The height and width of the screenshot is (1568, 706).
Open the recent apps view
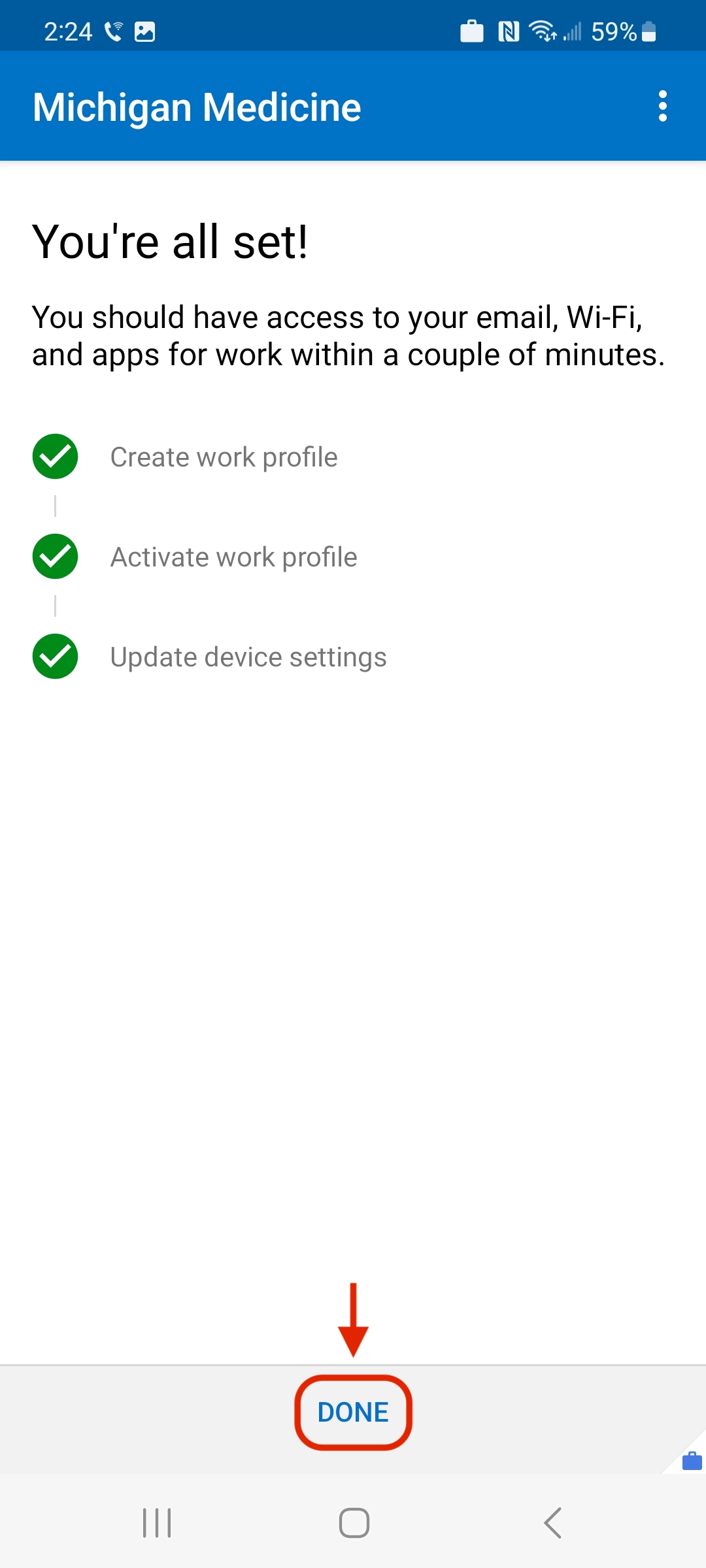157,1523
